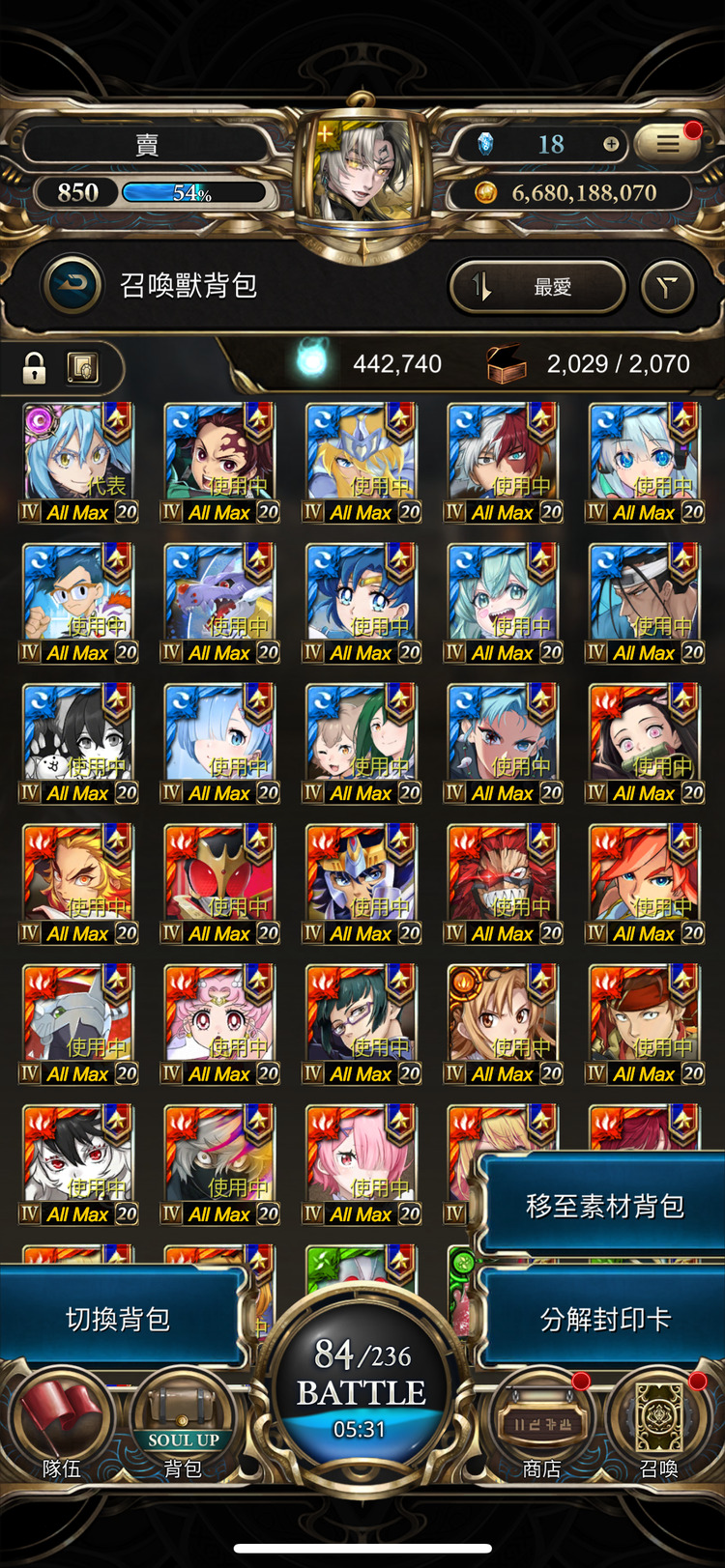Open the 最愛 sort order dropdown
This screenshot has height=1568, width=725.
(x=537, y=287)
